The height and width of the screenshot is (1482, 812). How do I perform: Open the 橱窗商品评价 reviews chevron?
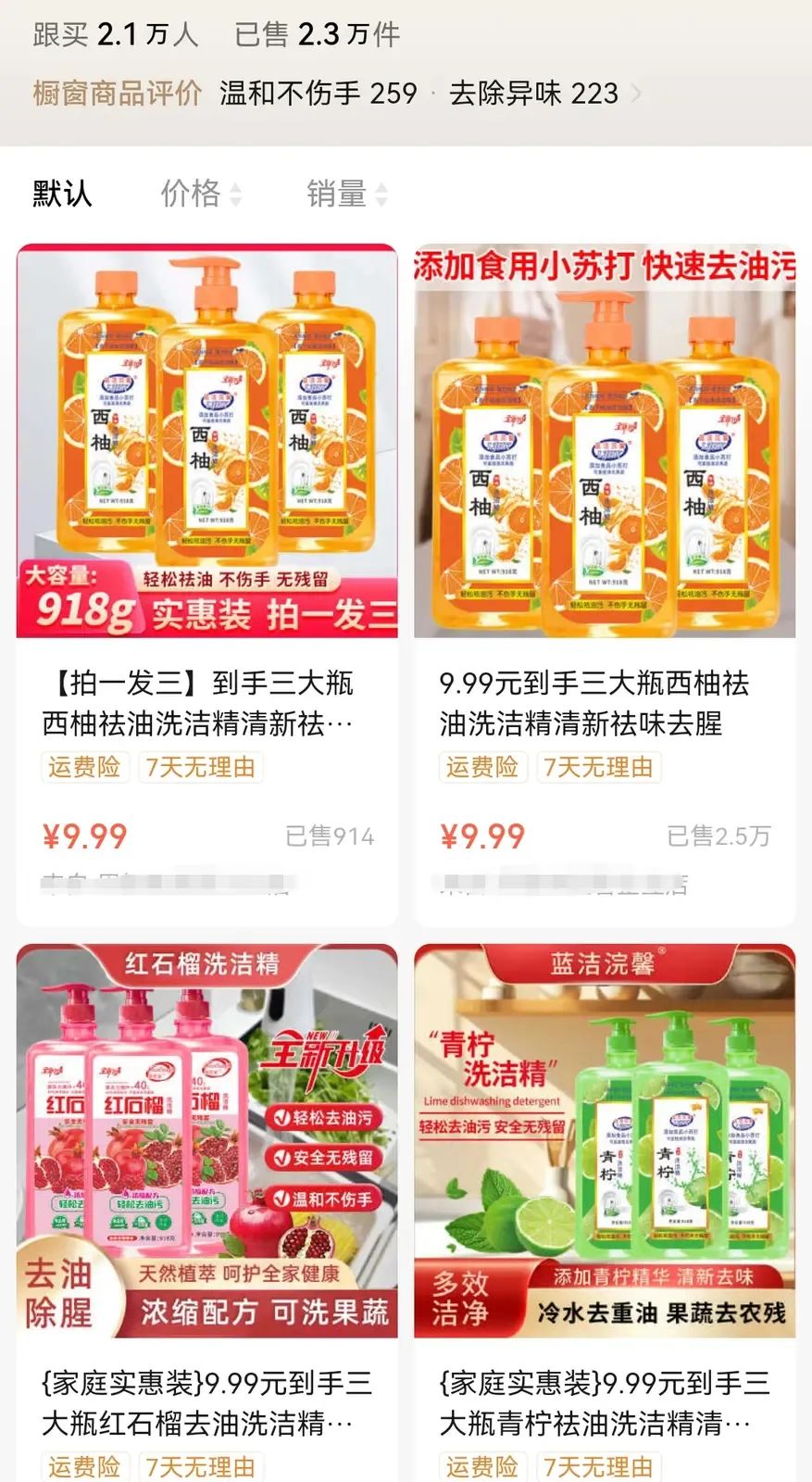click(636, 94)
